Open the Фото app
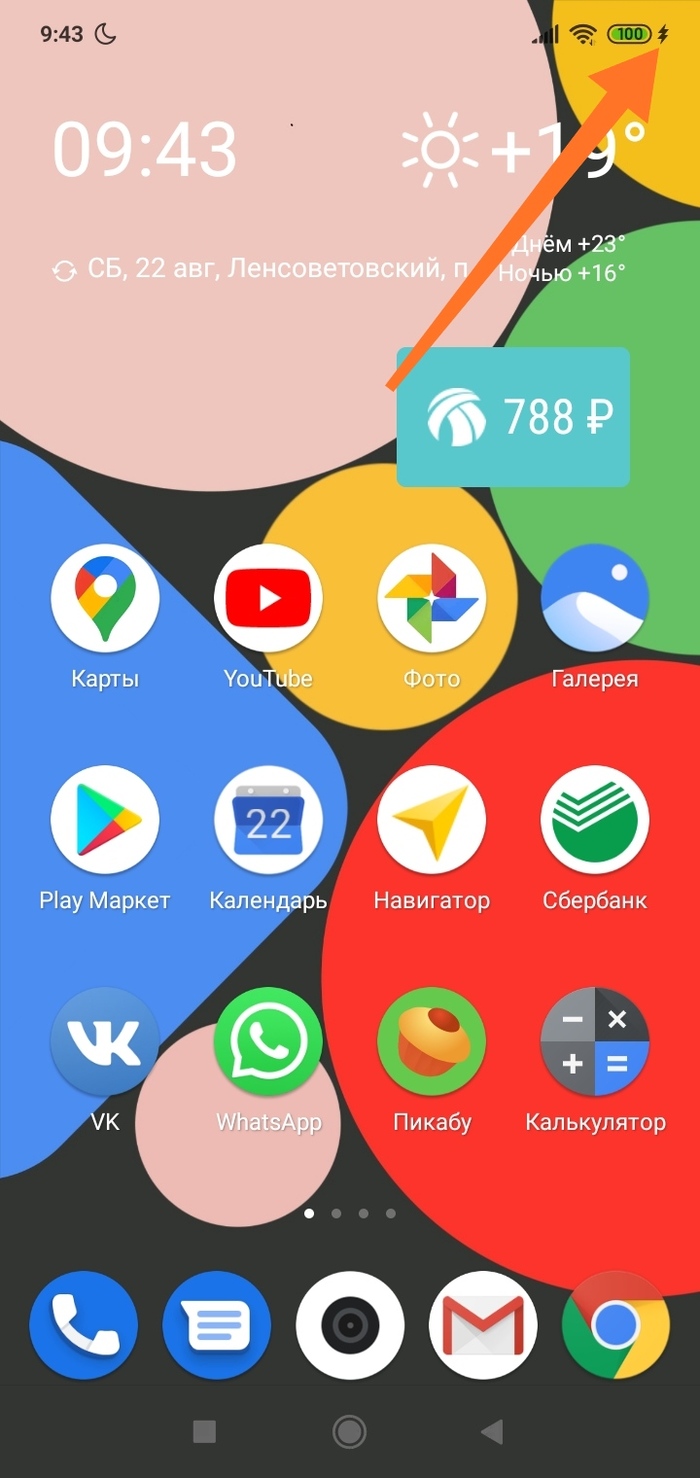700x1478 pixels. 431,599
